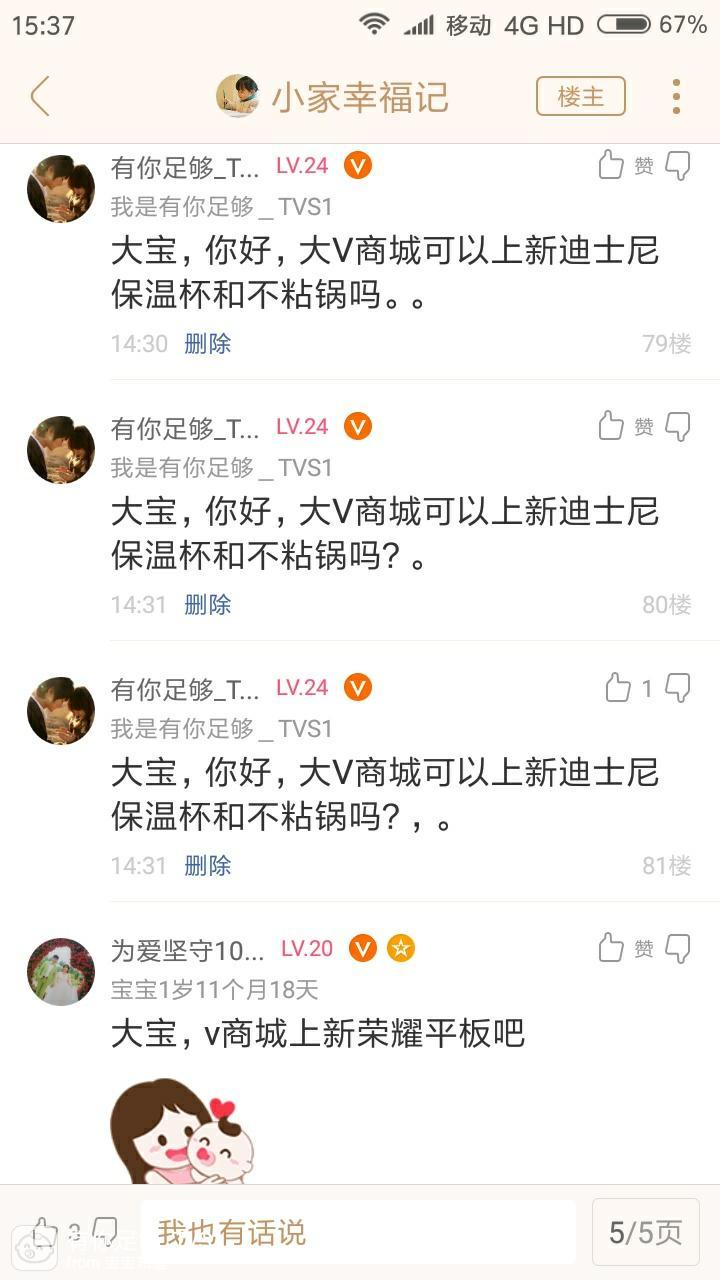Viewport: 720px width, 1280px height.
Task: Open the 5/5页 page selector
Action: coord(646,1232)
